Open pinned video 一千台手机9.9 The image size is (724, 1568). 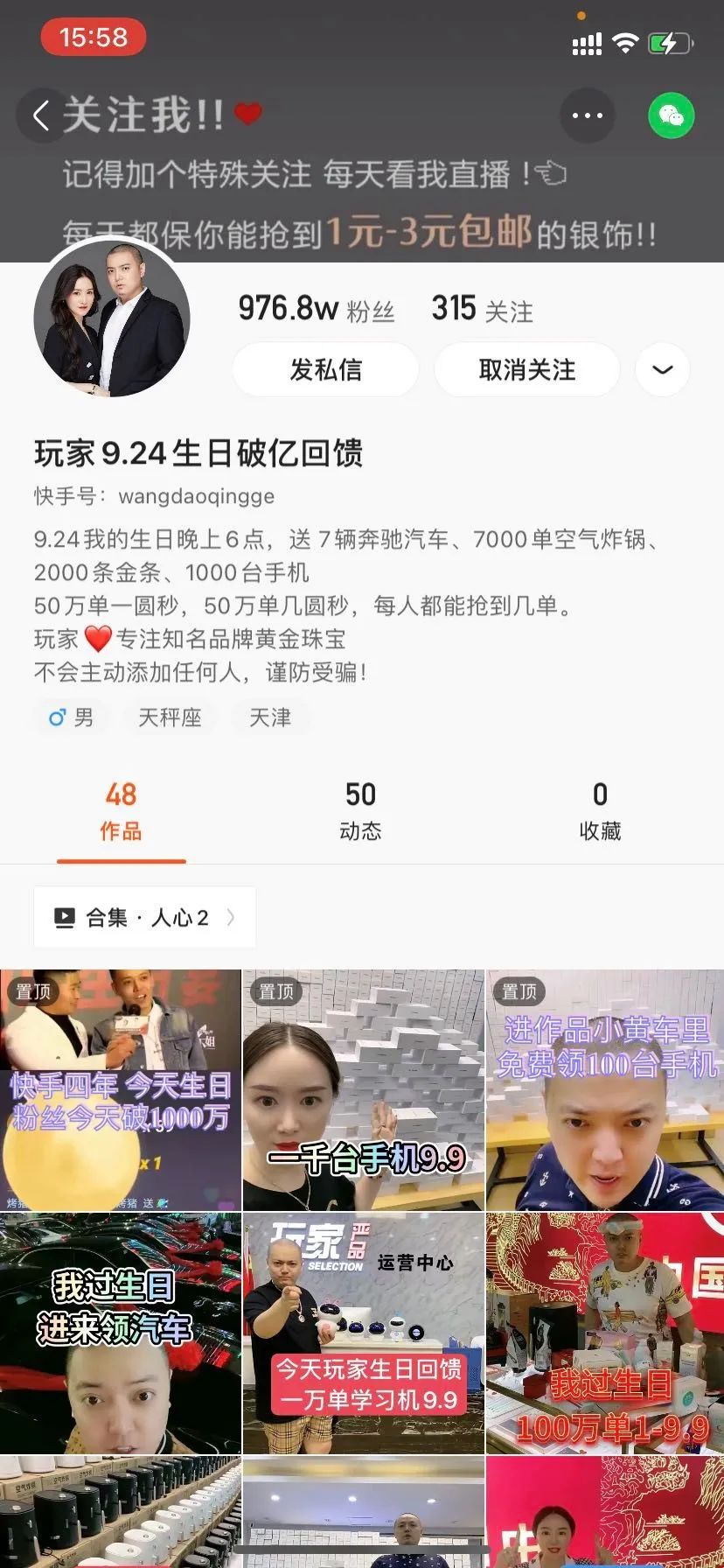click(x=363, y=1089)
